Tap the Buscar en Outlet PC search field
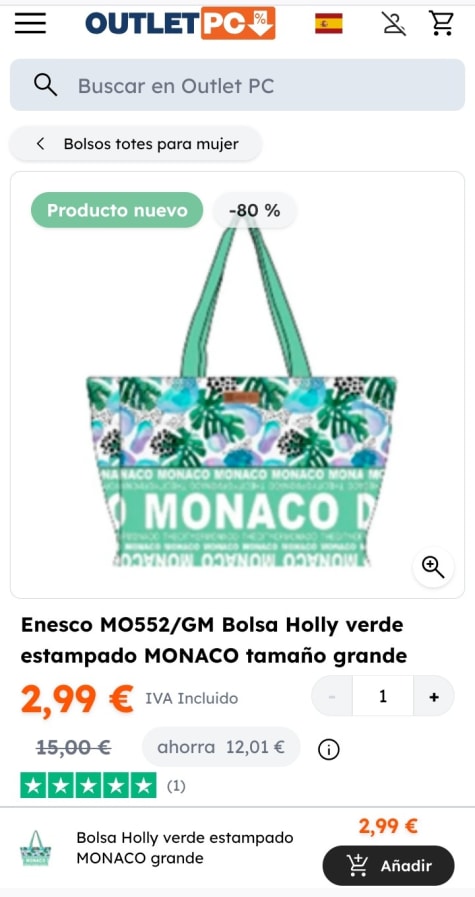Viewport: 475px width, 897px height. click(238, 85)
